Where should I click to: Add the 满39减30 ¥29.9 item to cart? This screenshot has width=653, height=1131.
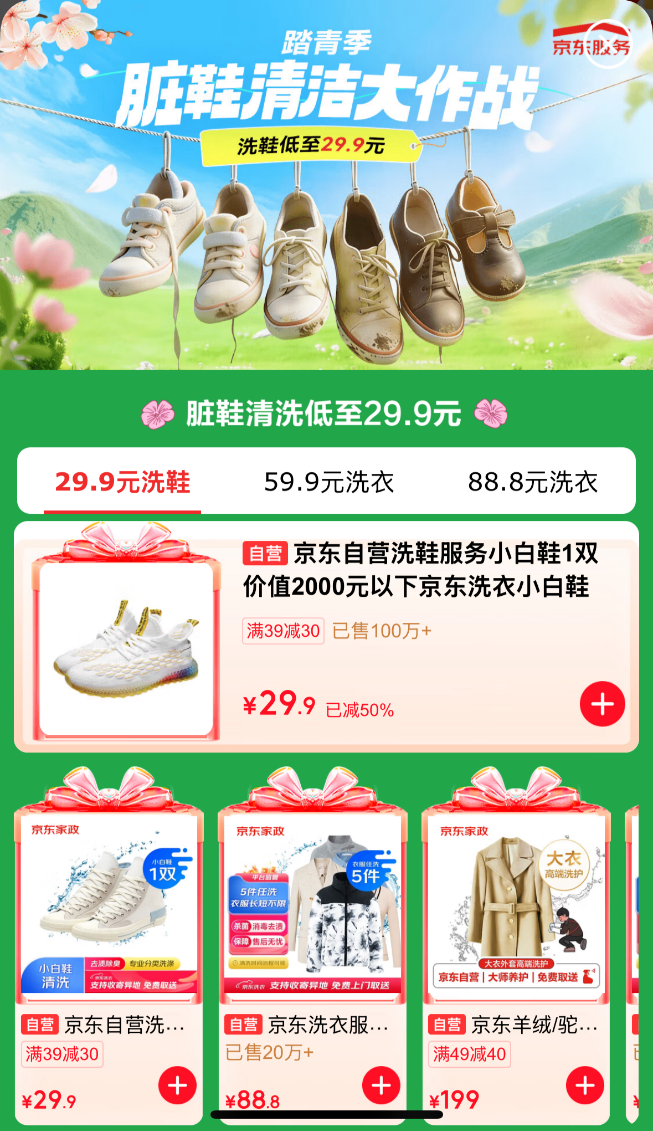pos(177,1085)
